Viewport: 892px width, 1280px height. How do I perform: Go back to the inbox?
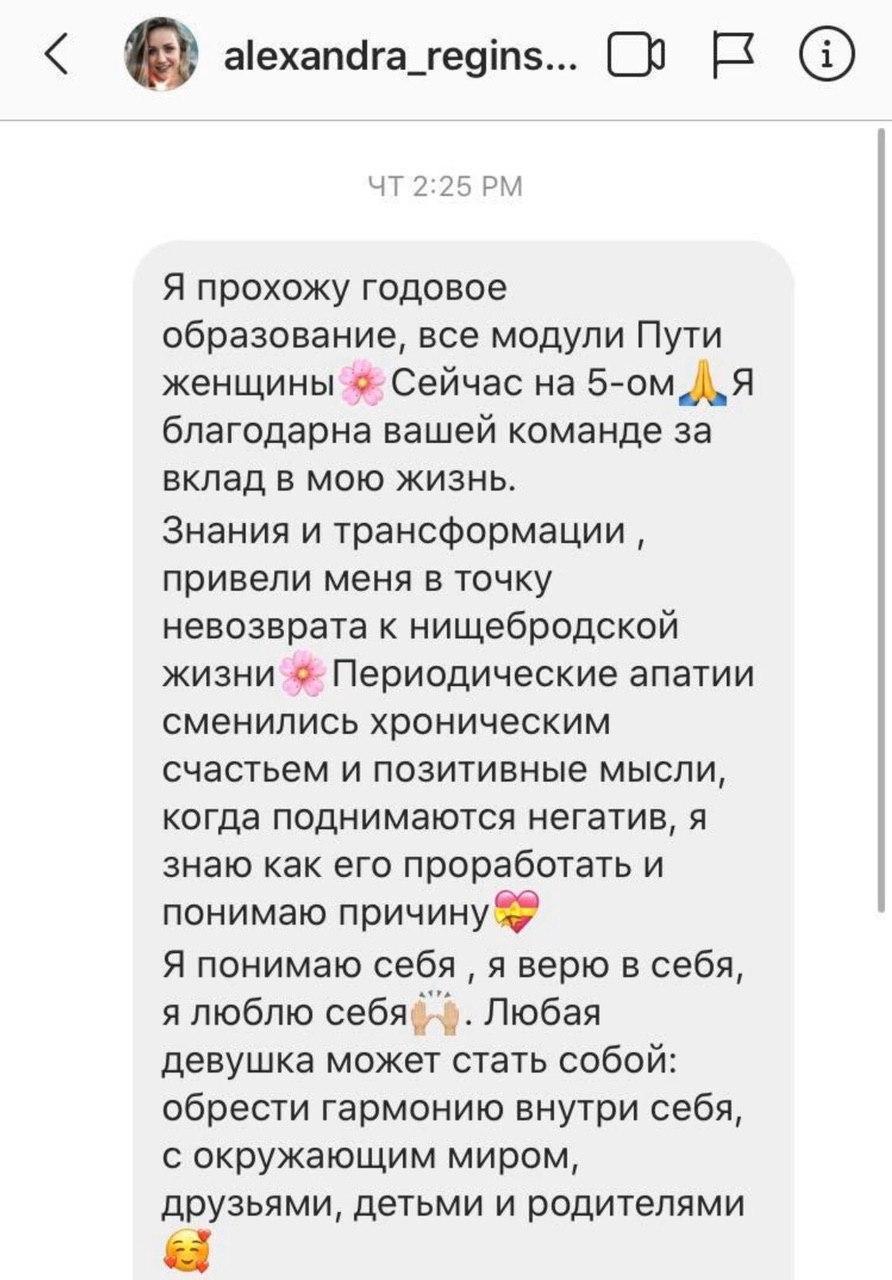click(57, 56)
